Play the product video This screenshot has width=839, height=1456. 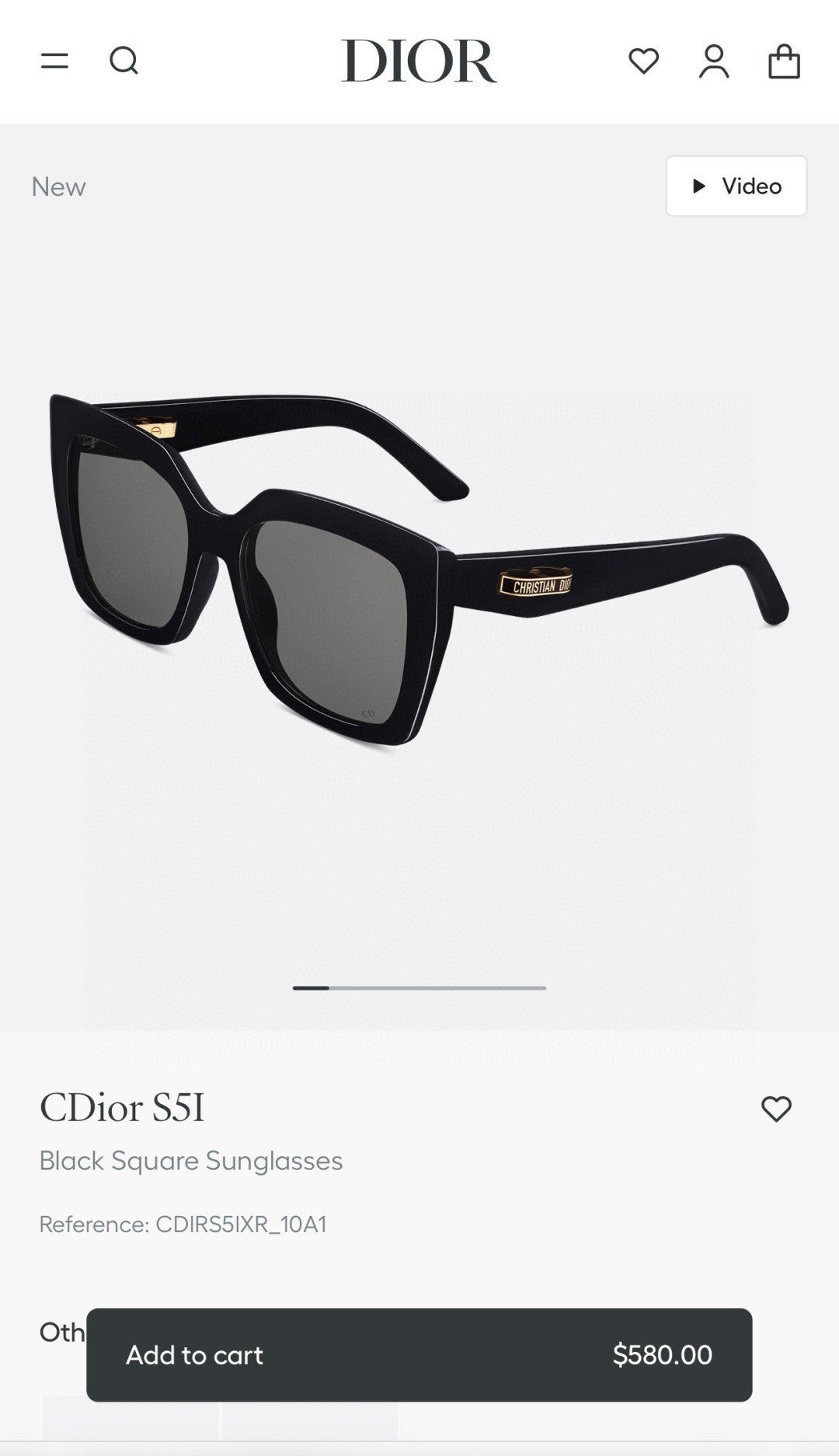tap(736, 186)
